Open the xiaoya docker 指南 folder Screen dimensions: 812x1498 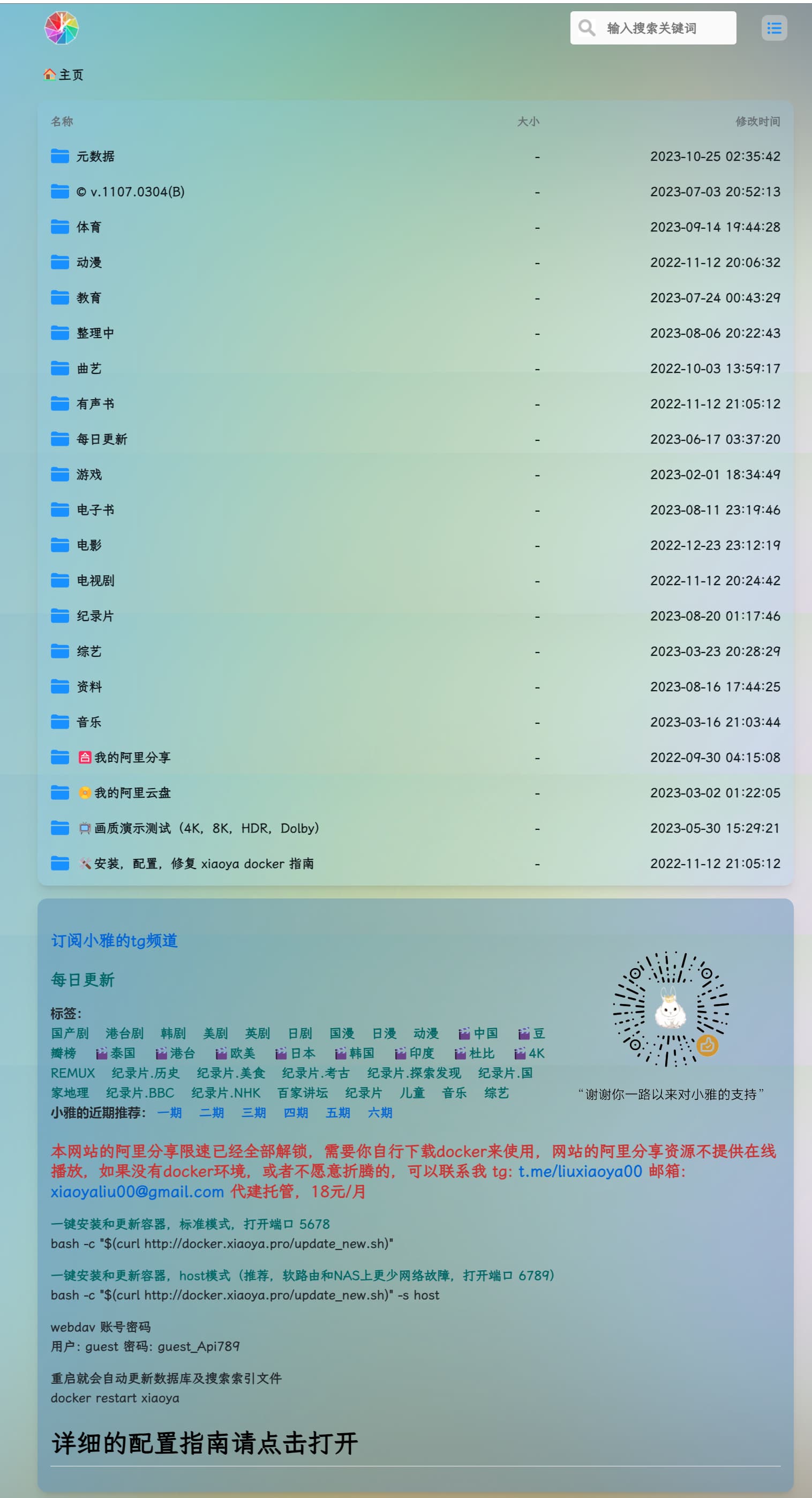[x=415, y=864]
